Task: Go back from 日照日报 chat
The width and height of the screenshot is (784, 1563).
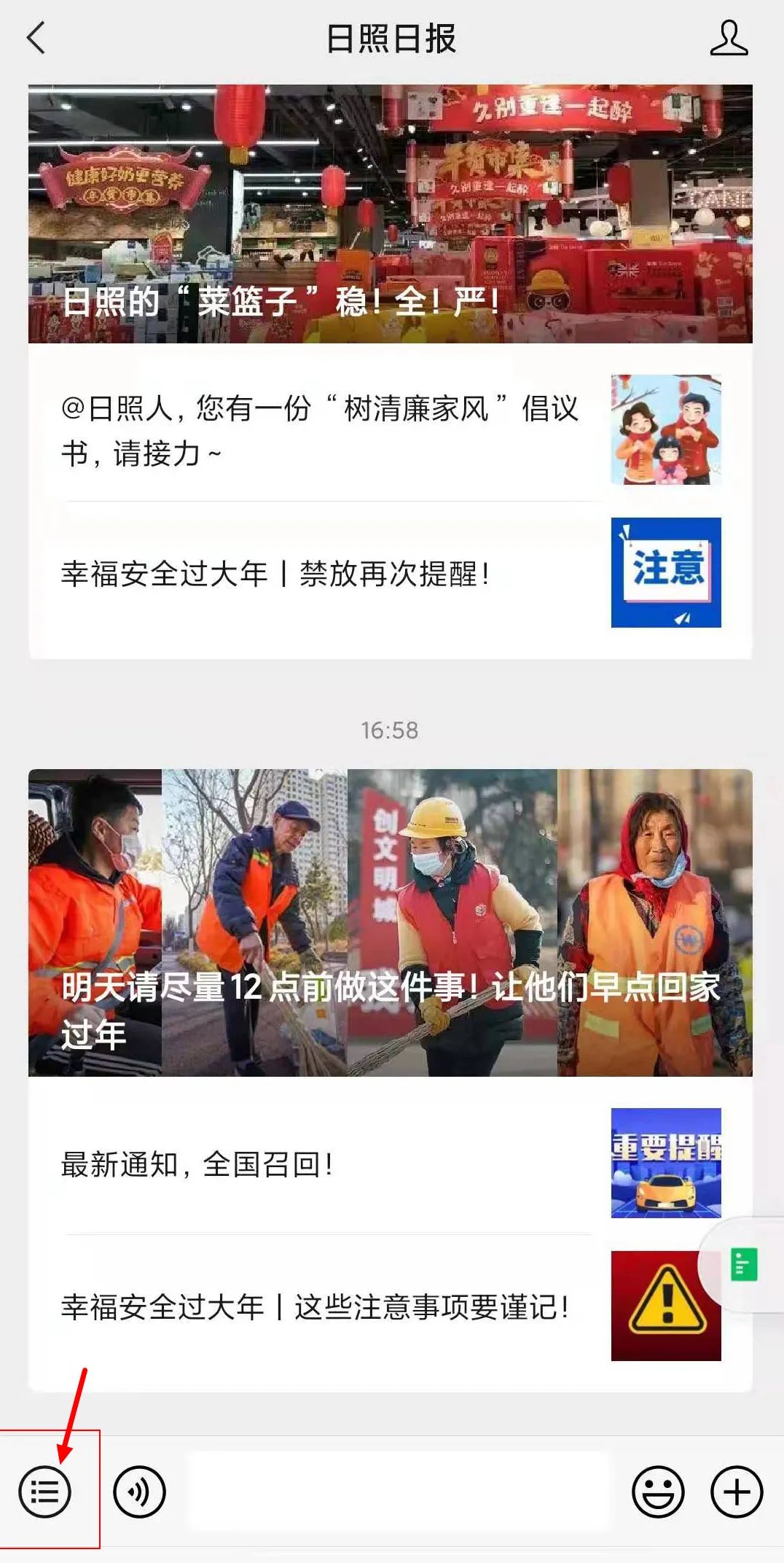Action: (36, 38)
